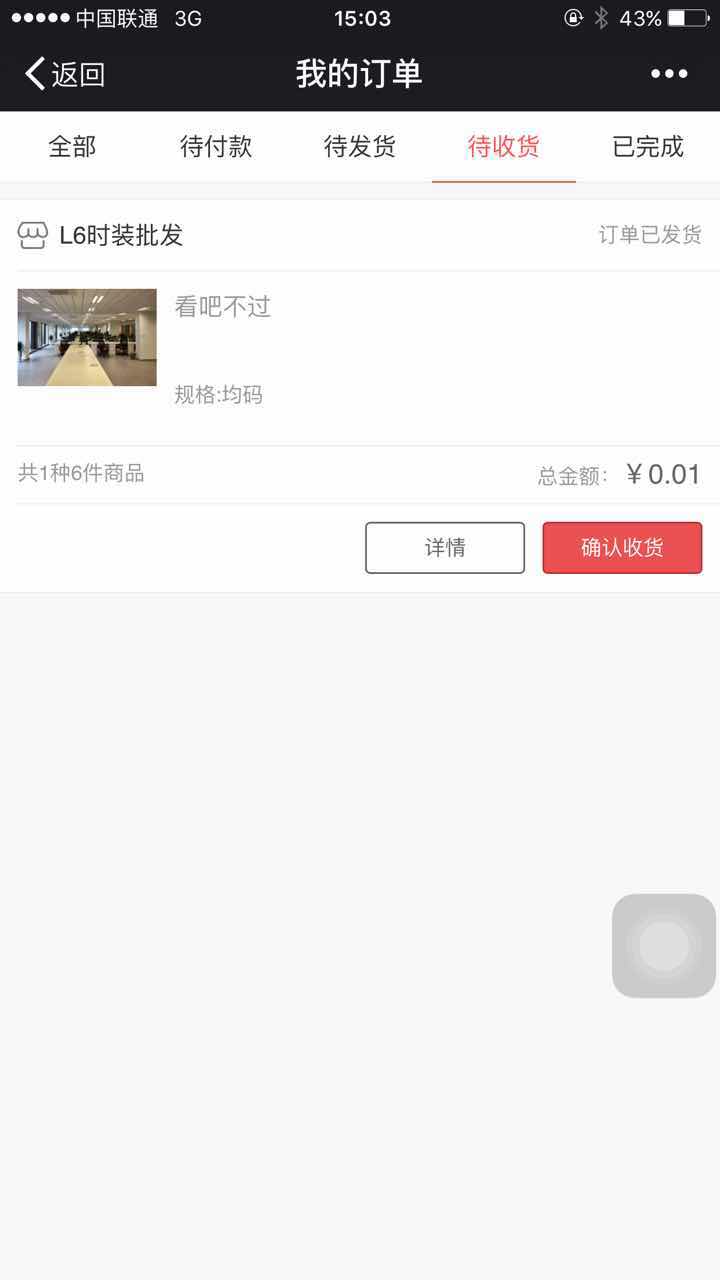Image resolution: width=720 pixels, height=1280 pixels.
Task: Go back using the 返回 button
Action: pyautogui.click(x=65, y=74)
